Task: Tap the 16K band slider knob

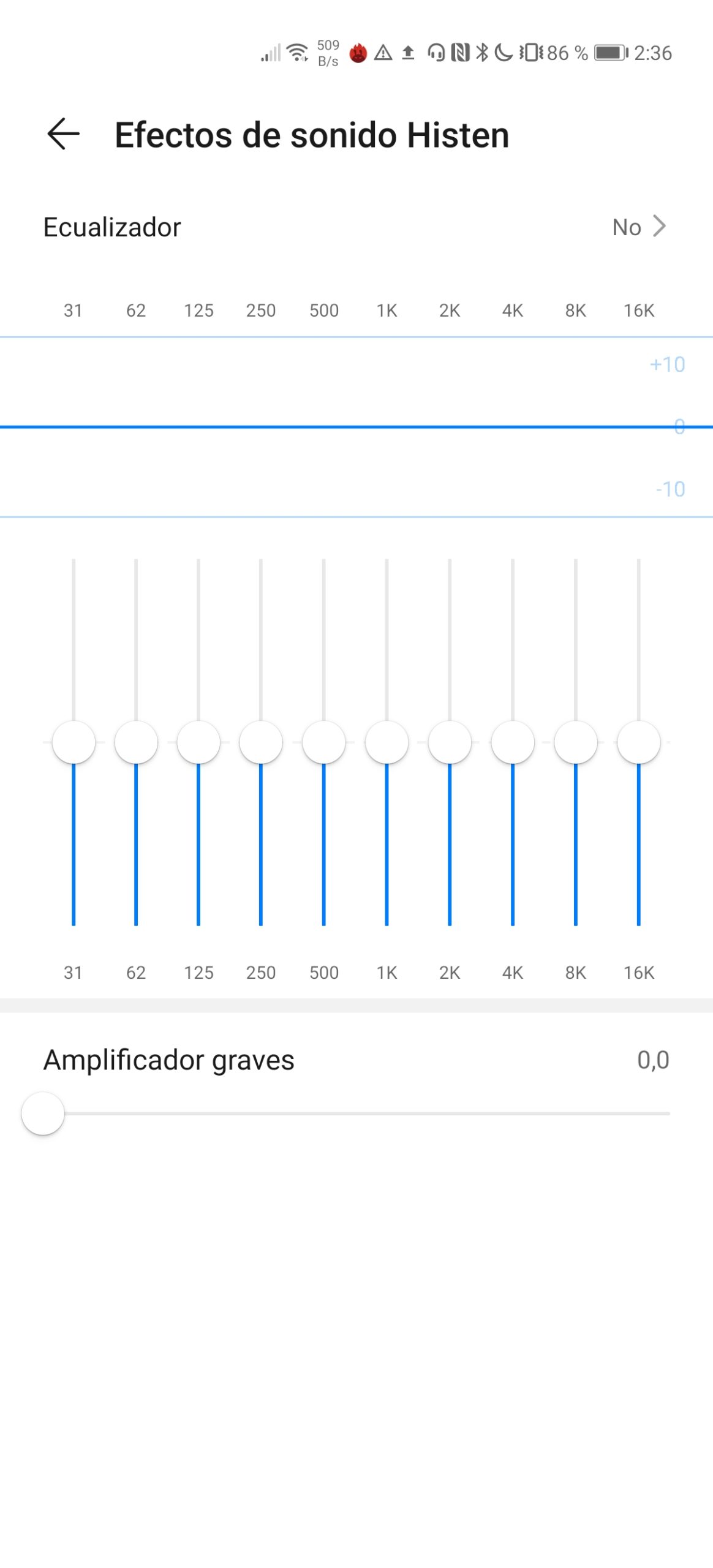Action: click(639, 742)
